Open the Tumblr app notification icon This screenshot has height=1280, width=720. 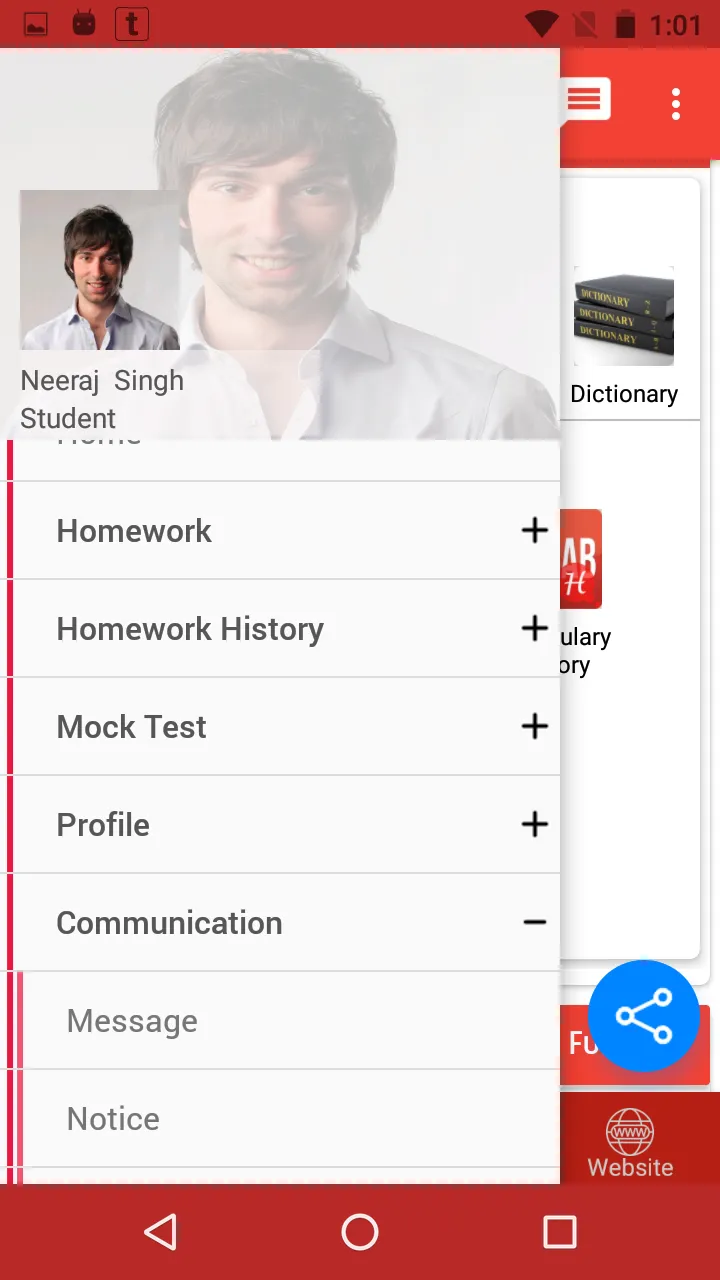(131, 24)
